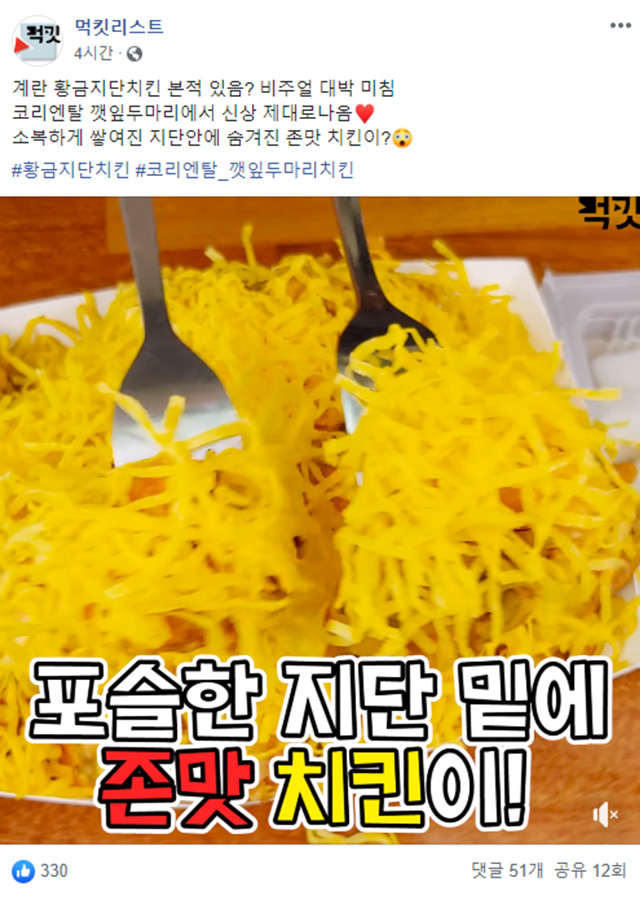View the 330 reactions list
640x899 pixels.
click(x=40, y=871)
